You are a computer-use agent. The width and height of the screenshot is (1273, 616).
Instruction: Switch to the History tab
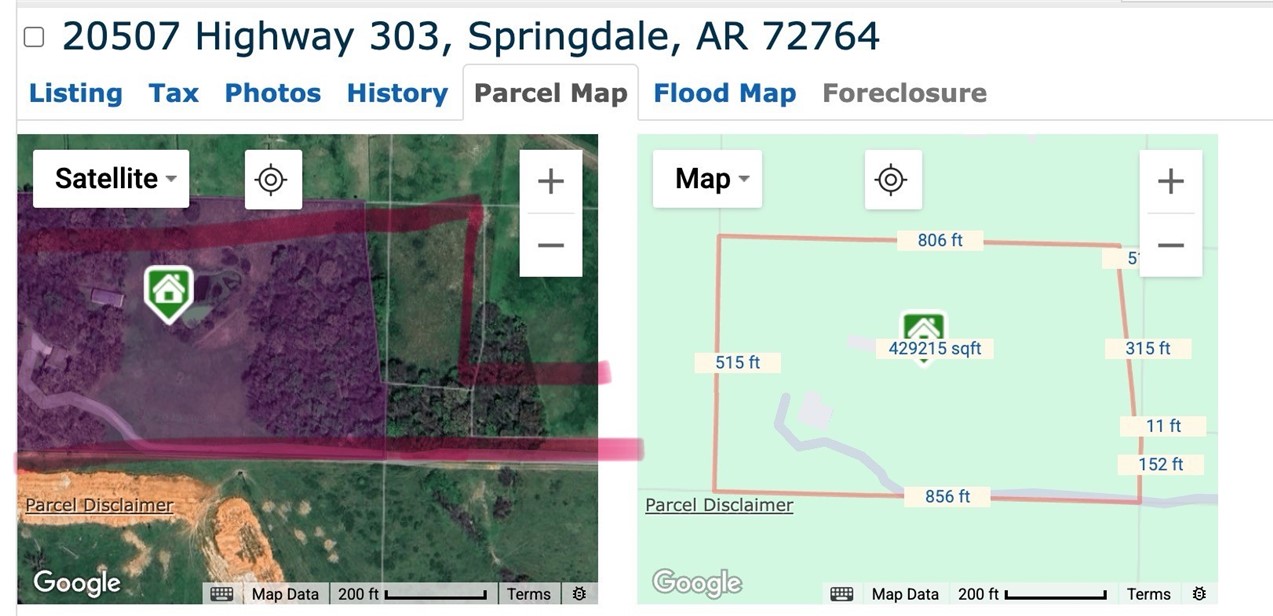397,93
